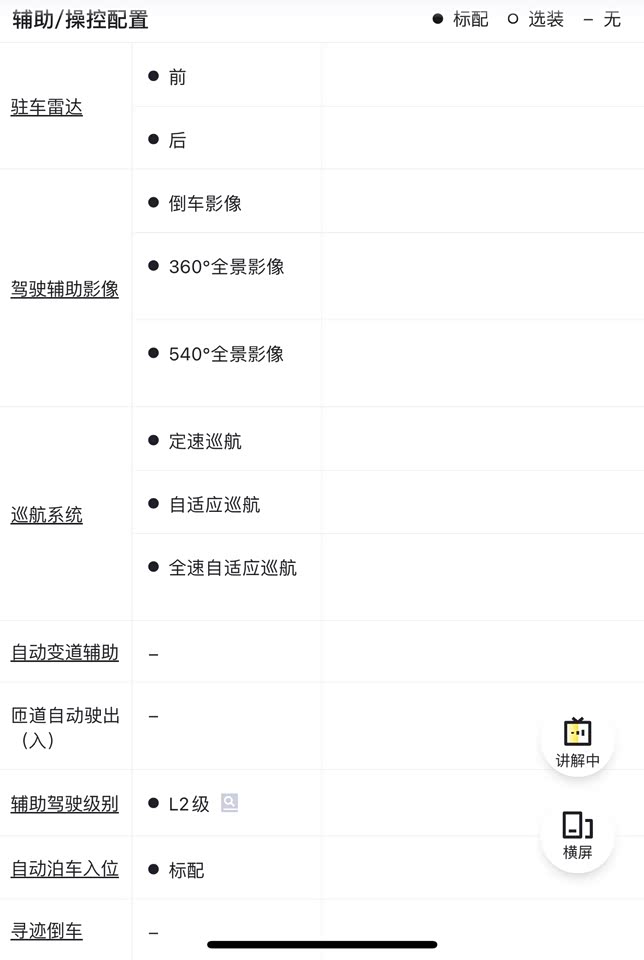Tap the 寻迹倒车 link
644x960 pixels.
click(x=47, y=932)
